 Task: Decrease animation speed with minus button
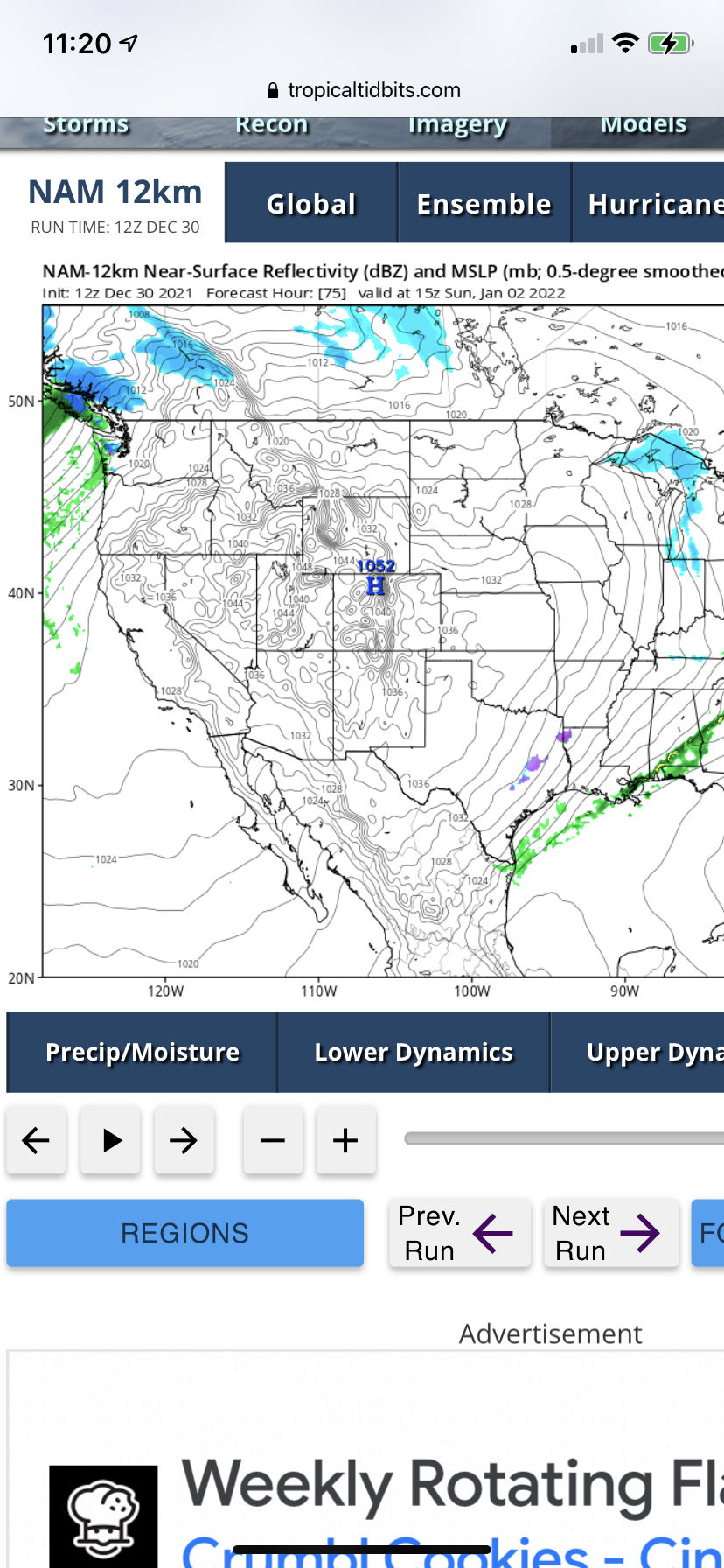(273, 1140)
